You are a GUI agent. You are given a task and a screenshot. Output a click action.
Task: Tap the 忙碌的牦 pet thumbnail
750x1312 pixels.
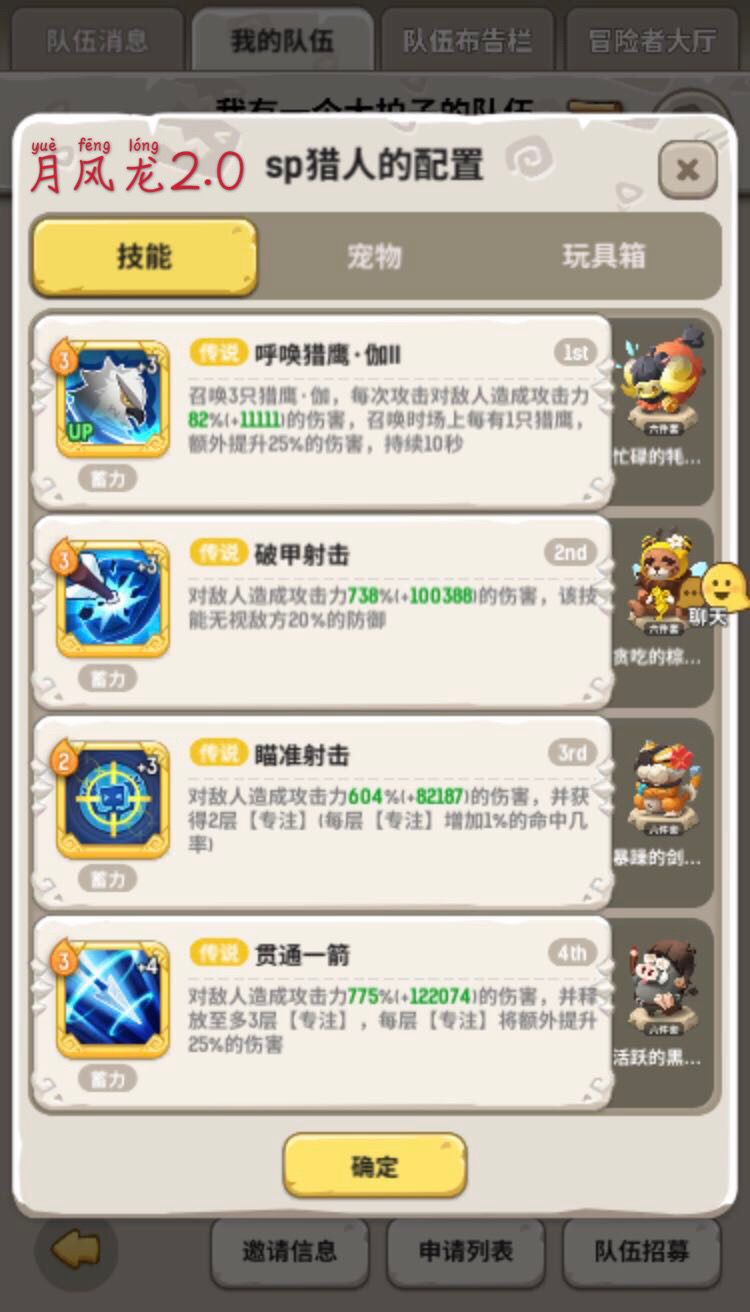point(662,390)
